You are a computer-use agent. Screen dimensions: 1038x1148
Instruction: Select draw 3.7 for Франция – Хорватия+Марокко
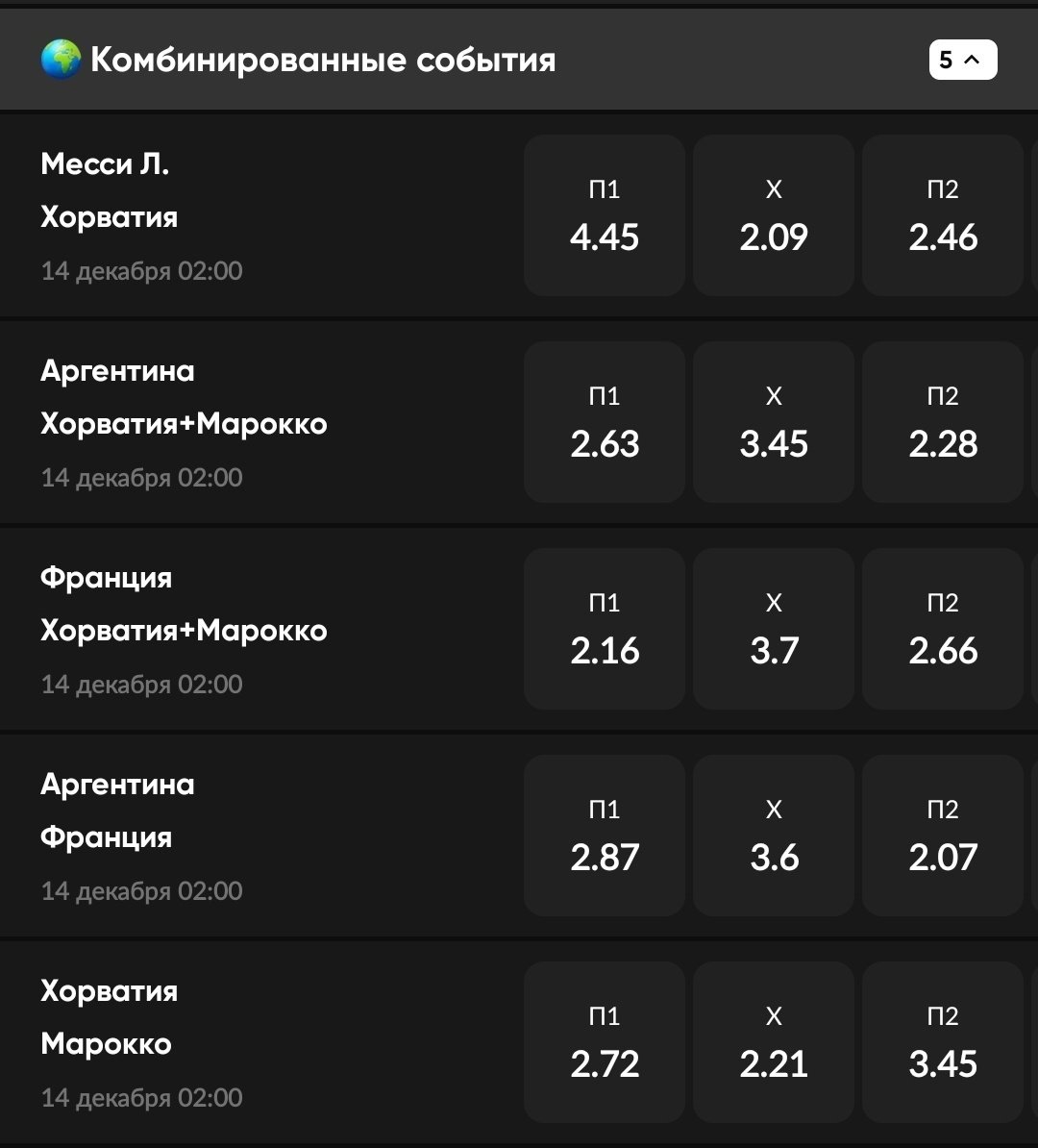774,629
